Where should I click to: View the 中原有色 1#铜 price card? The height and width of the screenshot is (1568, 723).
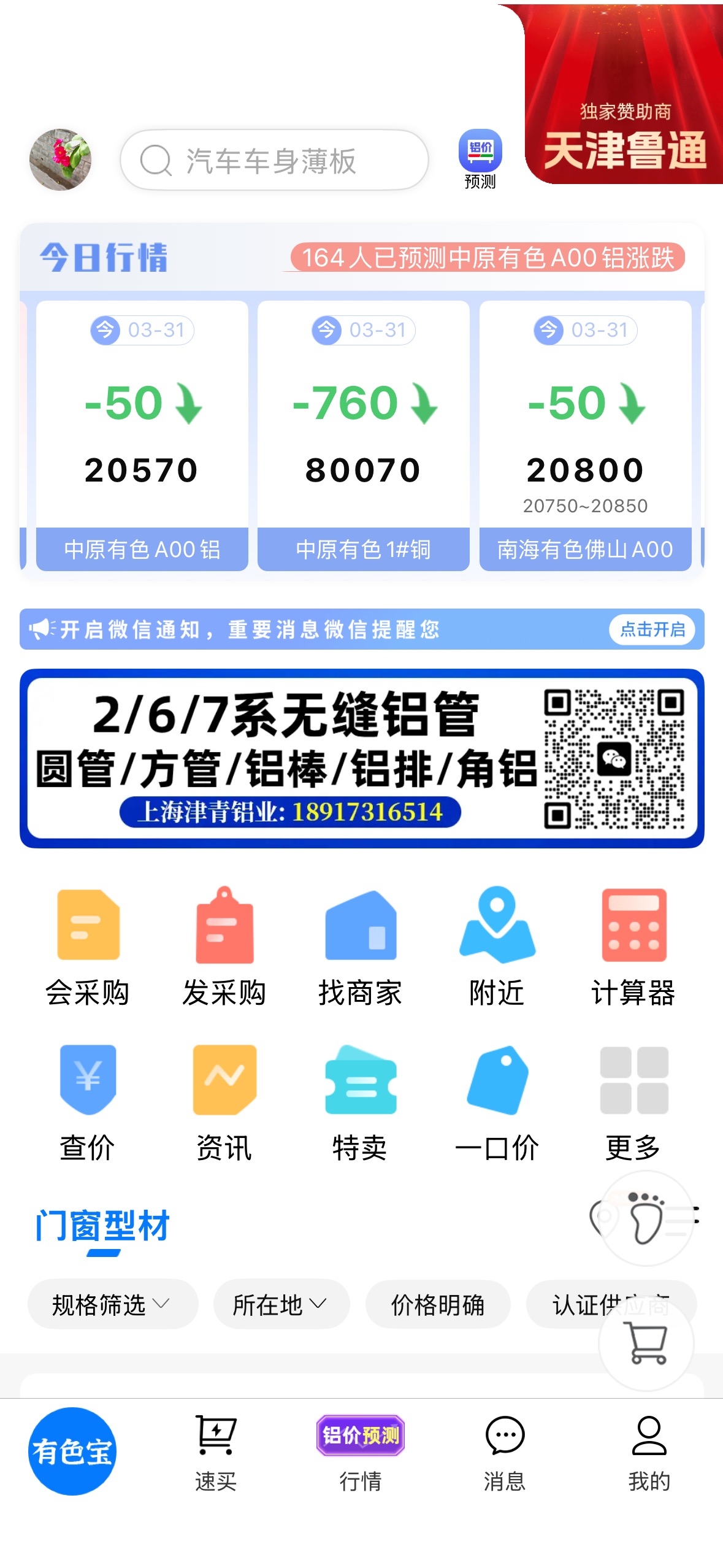point(364,436)
